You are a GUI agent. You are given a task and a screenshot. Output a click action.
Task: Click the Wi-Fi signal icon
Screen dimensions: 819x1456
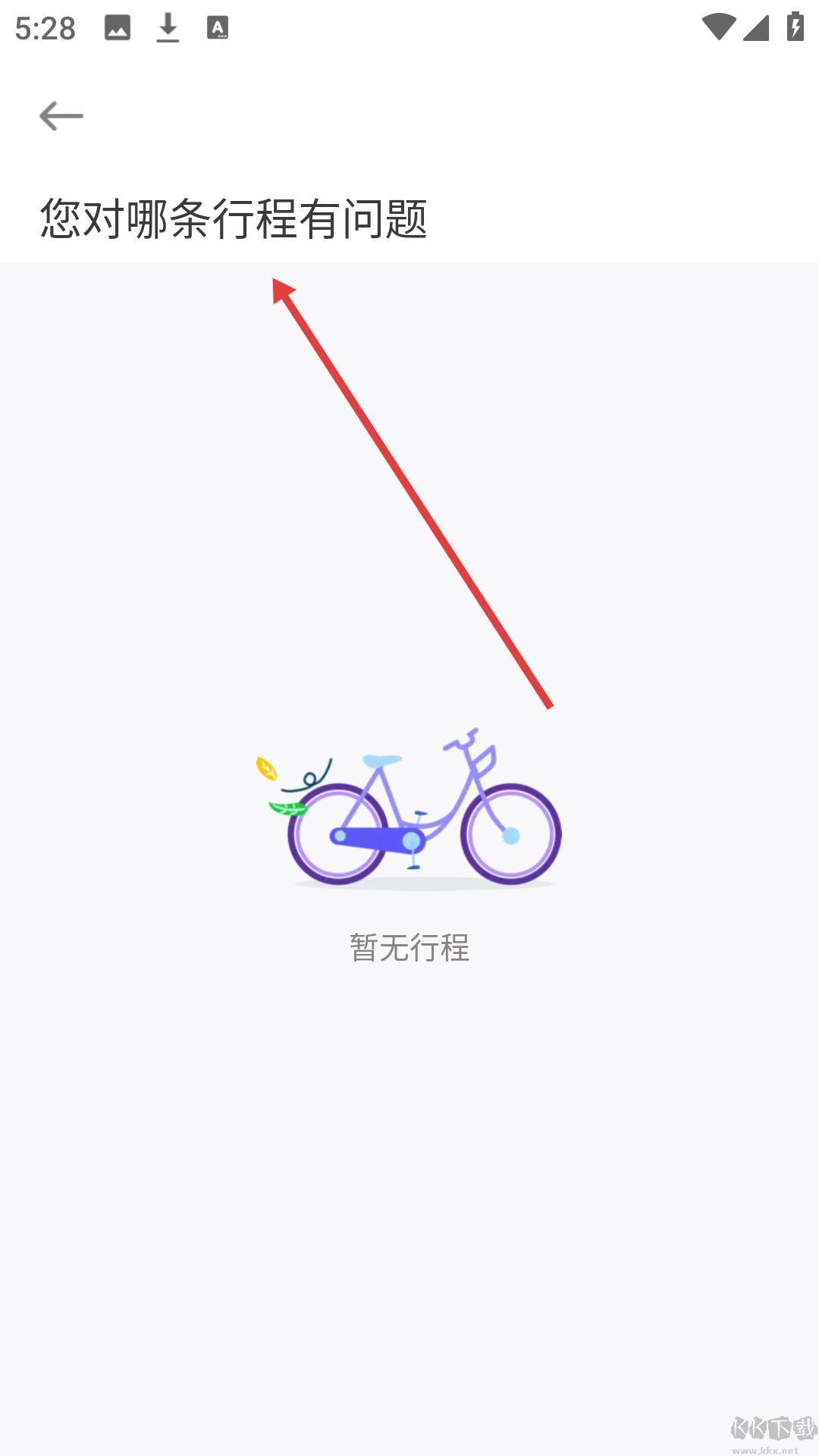tap(719, 26)
